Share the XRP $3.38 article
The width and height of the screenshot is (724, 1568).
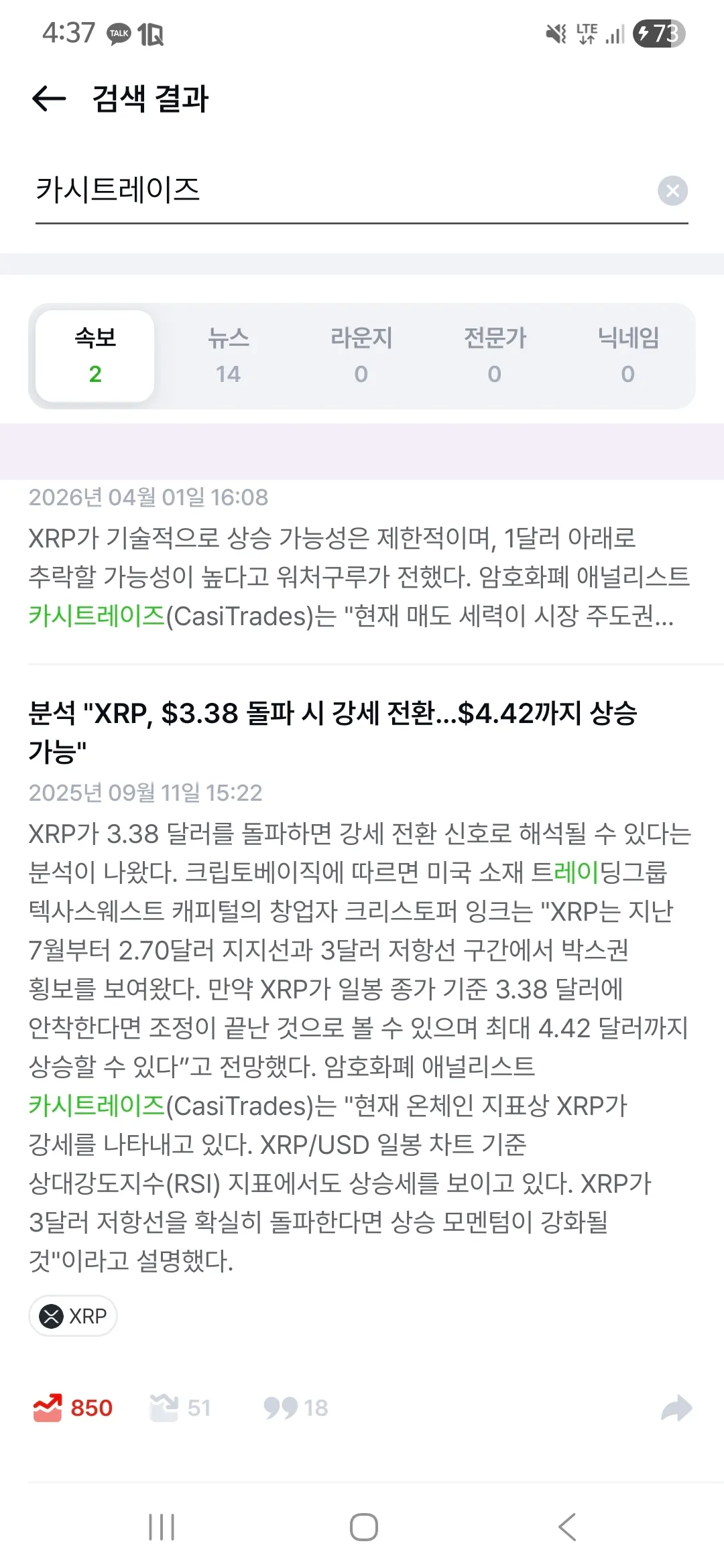coord(676,1408)
